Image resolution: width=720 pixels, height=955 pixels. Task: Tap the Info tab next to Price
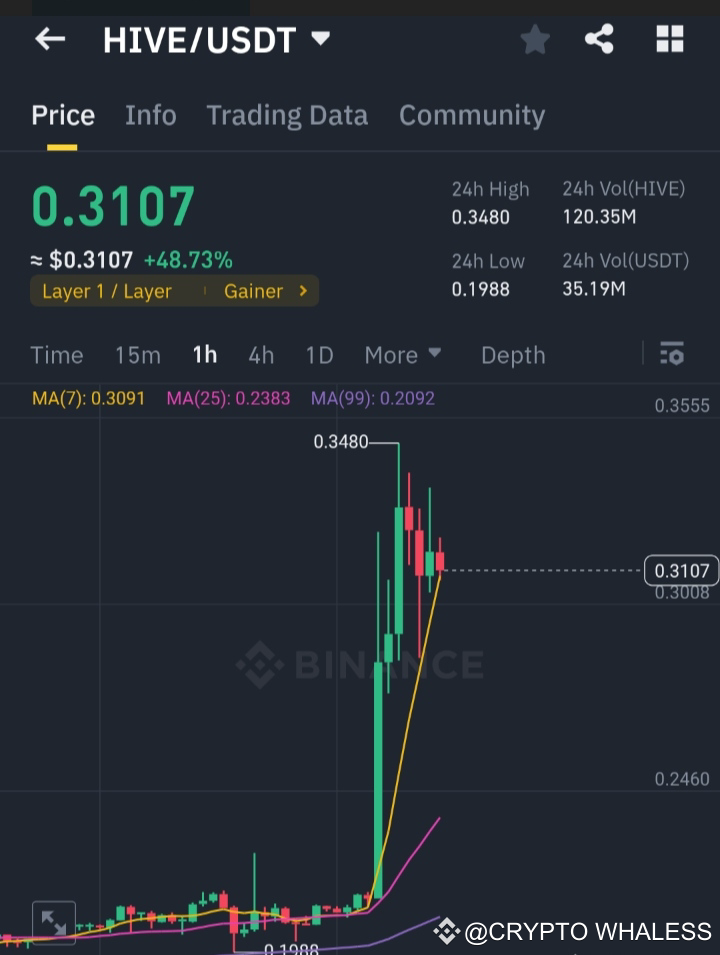coord(150,115)
